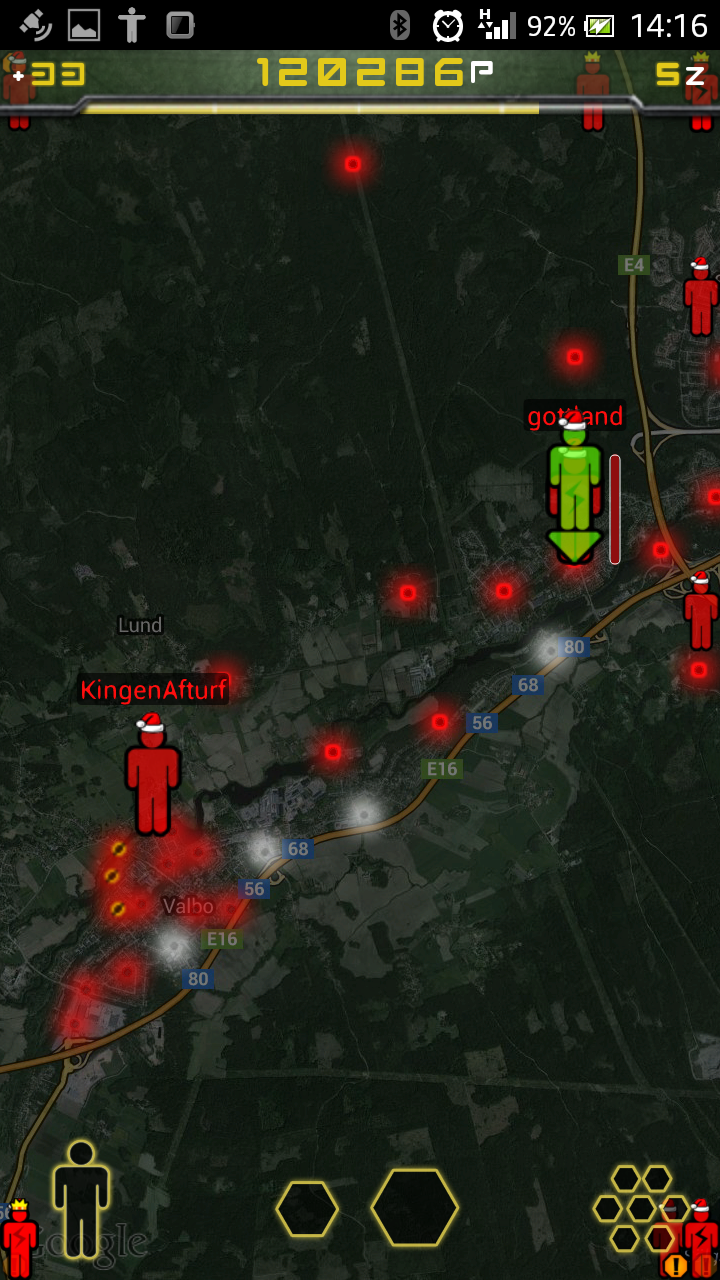Viewport: 720px width, 1280px height.
Task: Open the honeycomb menu
Action: (640, 1207)
